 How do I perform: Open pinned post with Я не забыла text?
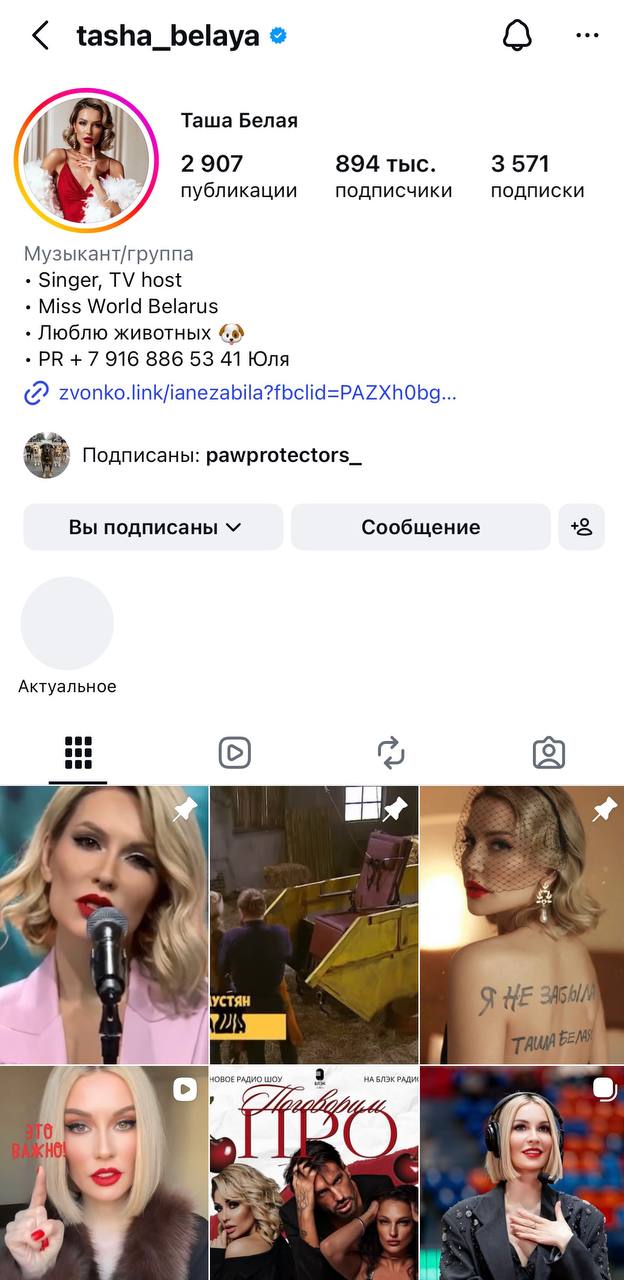point(521,925)
